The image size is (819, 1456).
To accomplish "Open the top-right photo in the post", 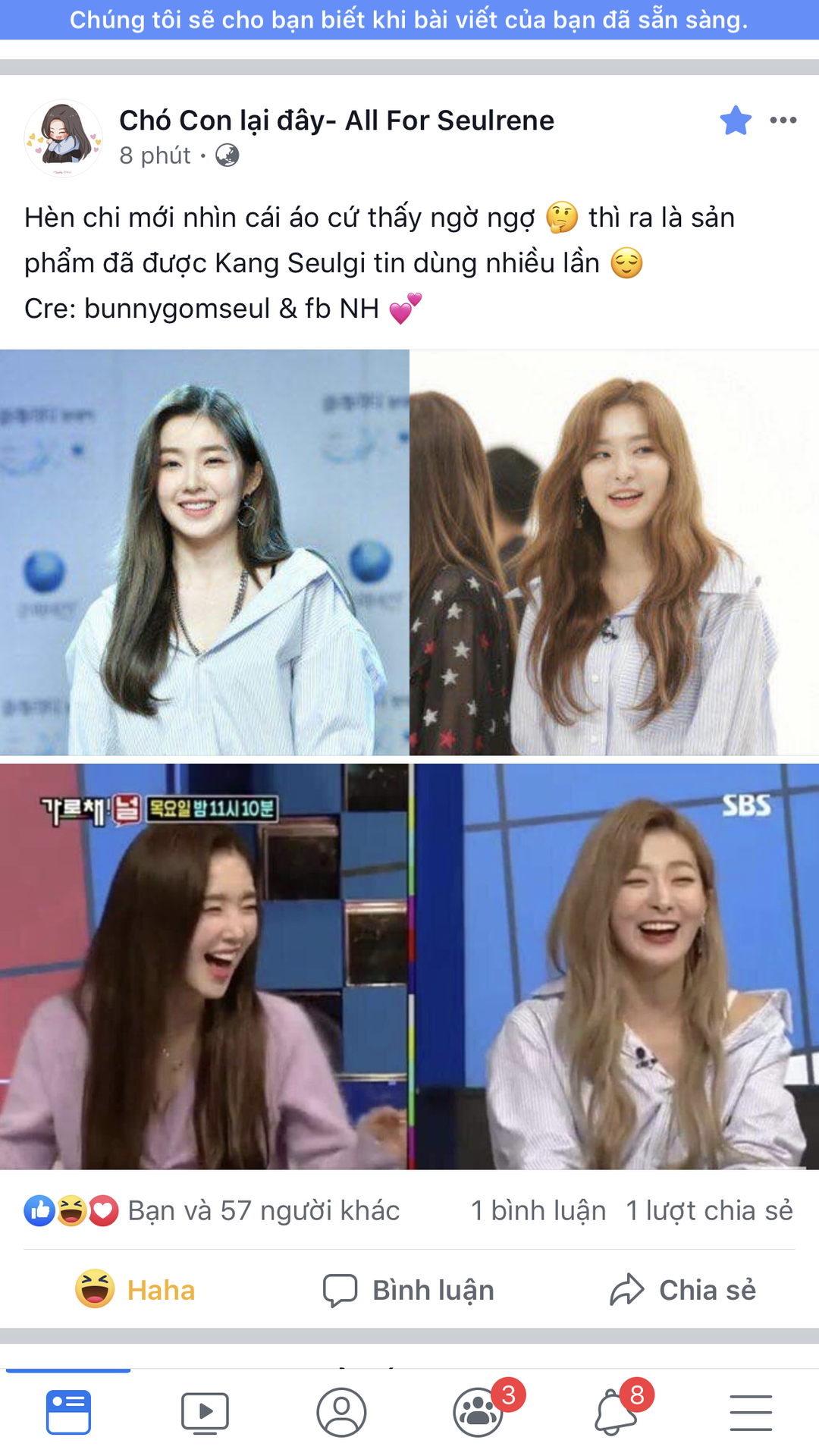I will tap(615, 552).
